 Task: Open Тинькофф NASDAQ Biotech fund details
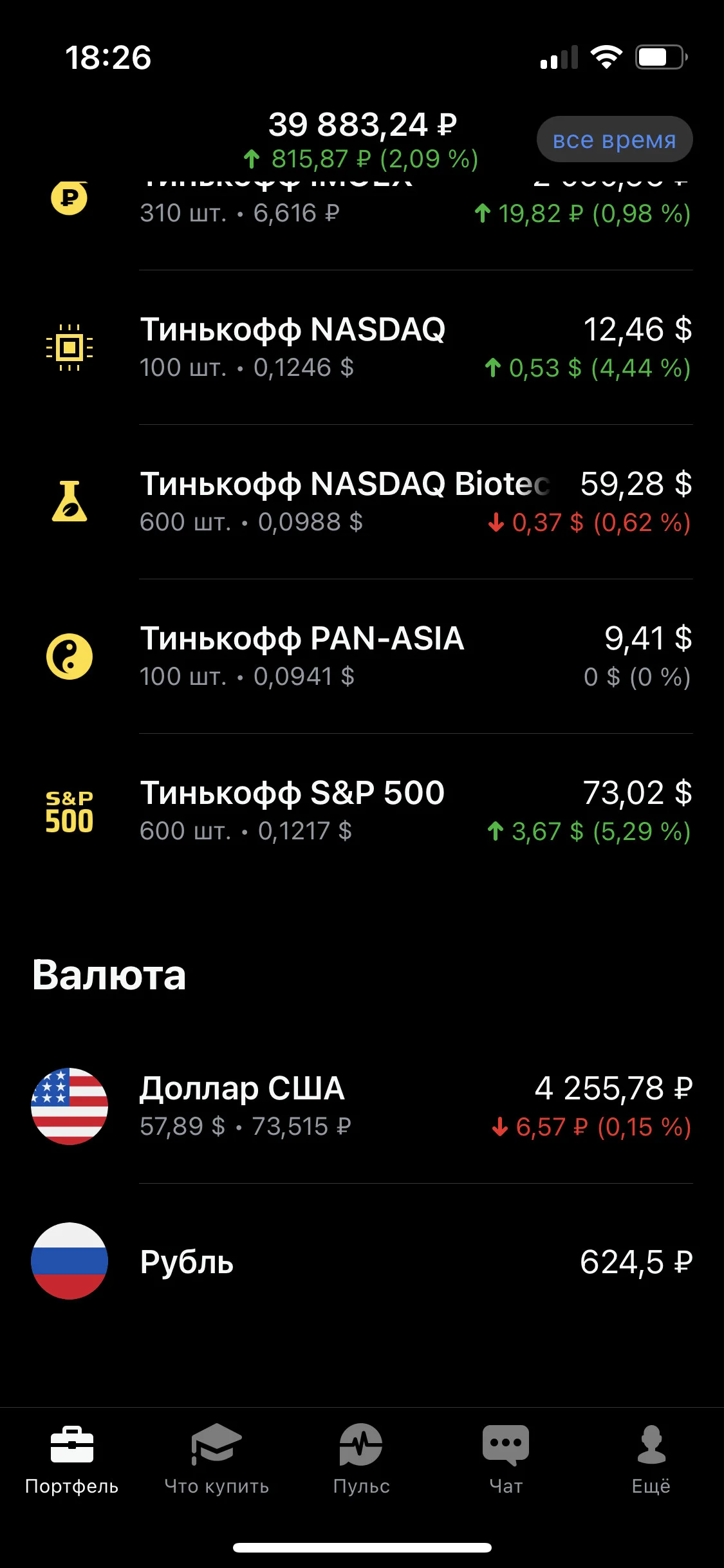[362, 502]
